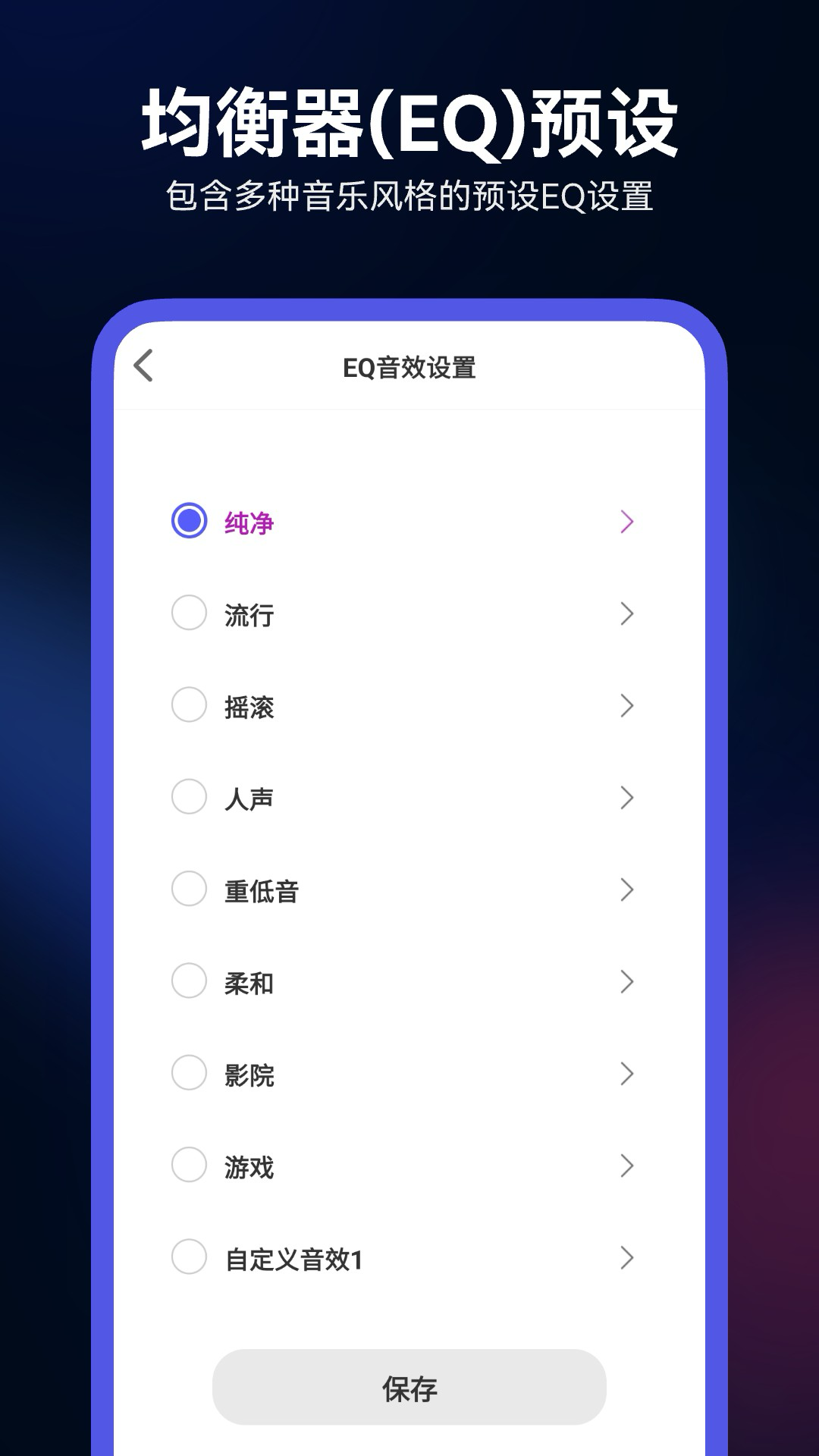This screenshot has height=1456, width=819.
Task: Select the 影院 EQ preset
Action: coord(190,1074)
